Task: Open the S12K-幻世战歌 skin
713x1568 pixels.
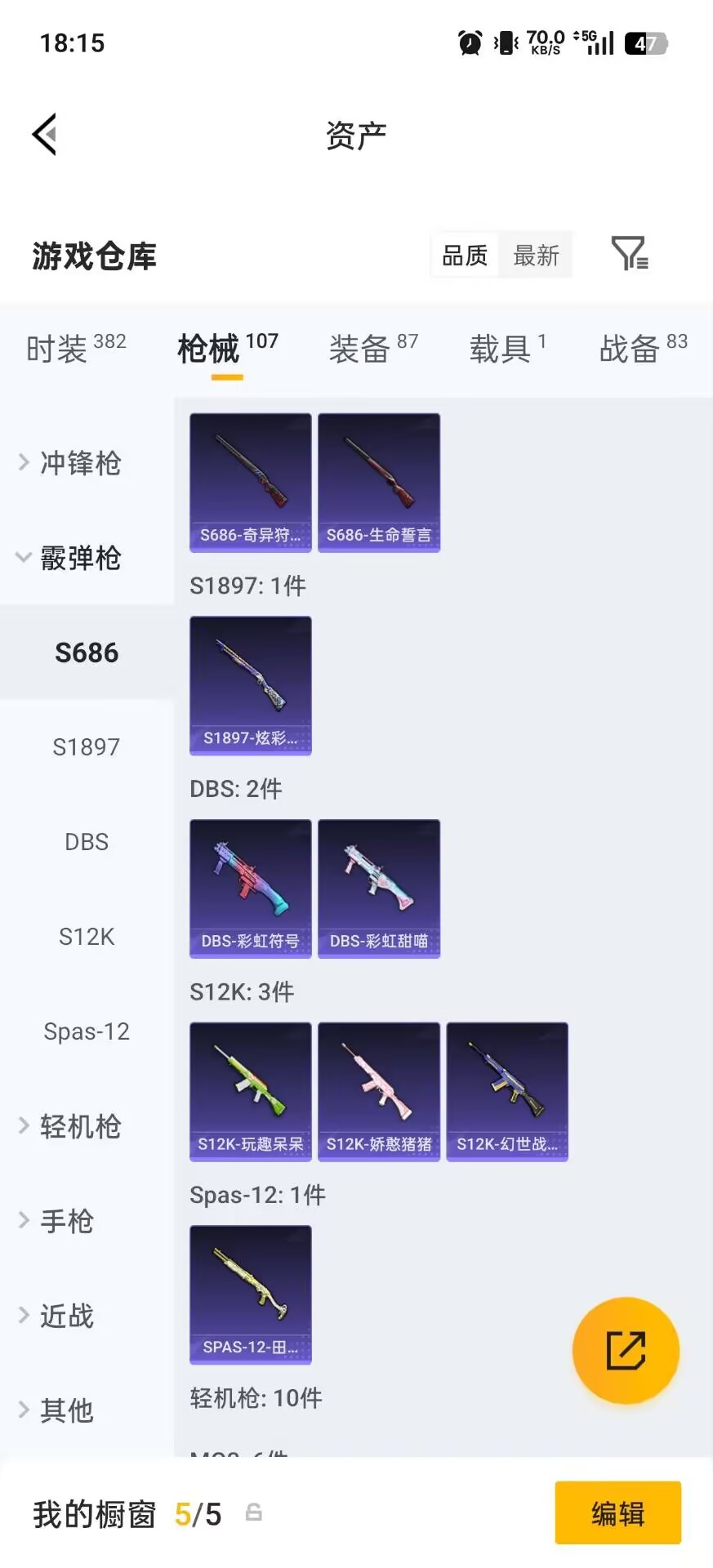Action: tap(507, 1092)
